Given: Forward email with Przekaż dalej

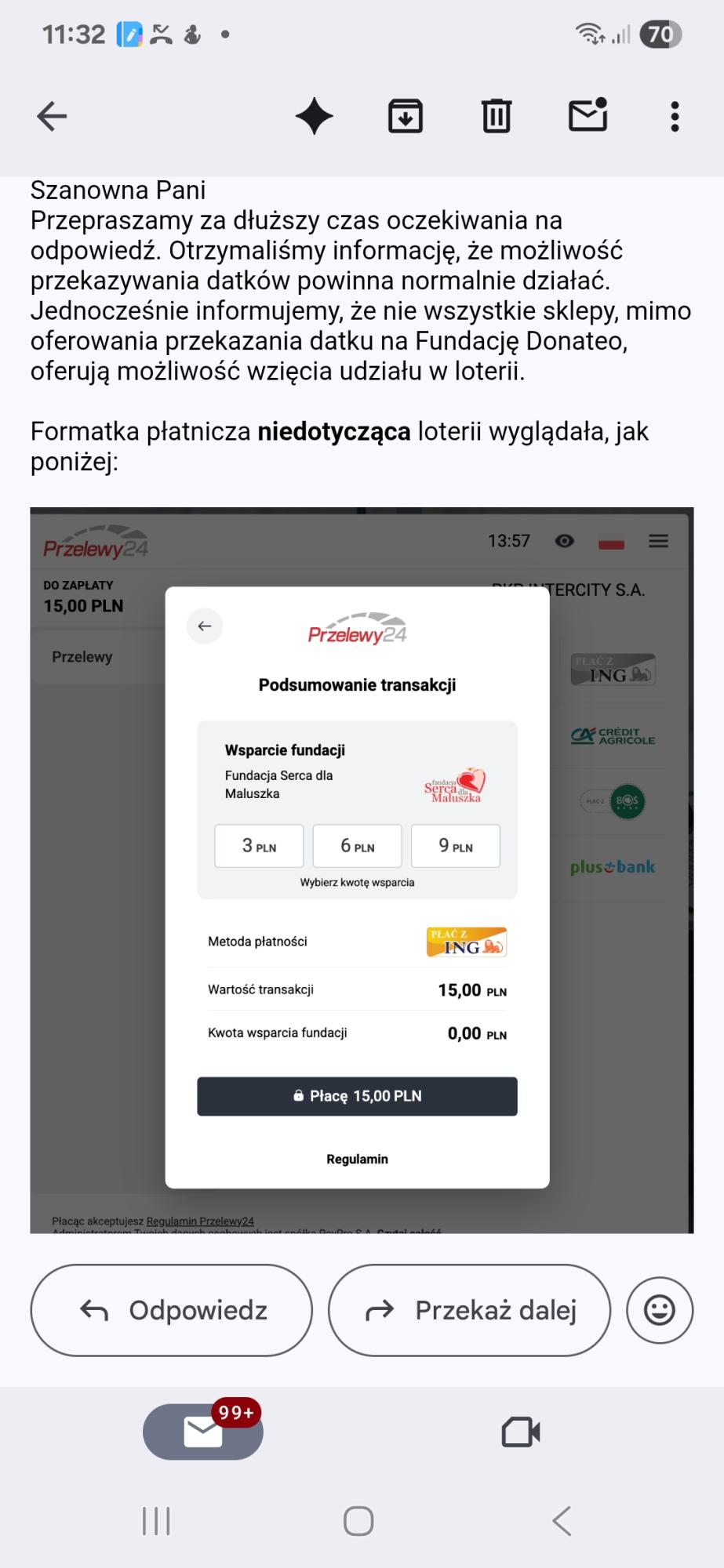Looking at the screenshot, I should pos(469,1310).
